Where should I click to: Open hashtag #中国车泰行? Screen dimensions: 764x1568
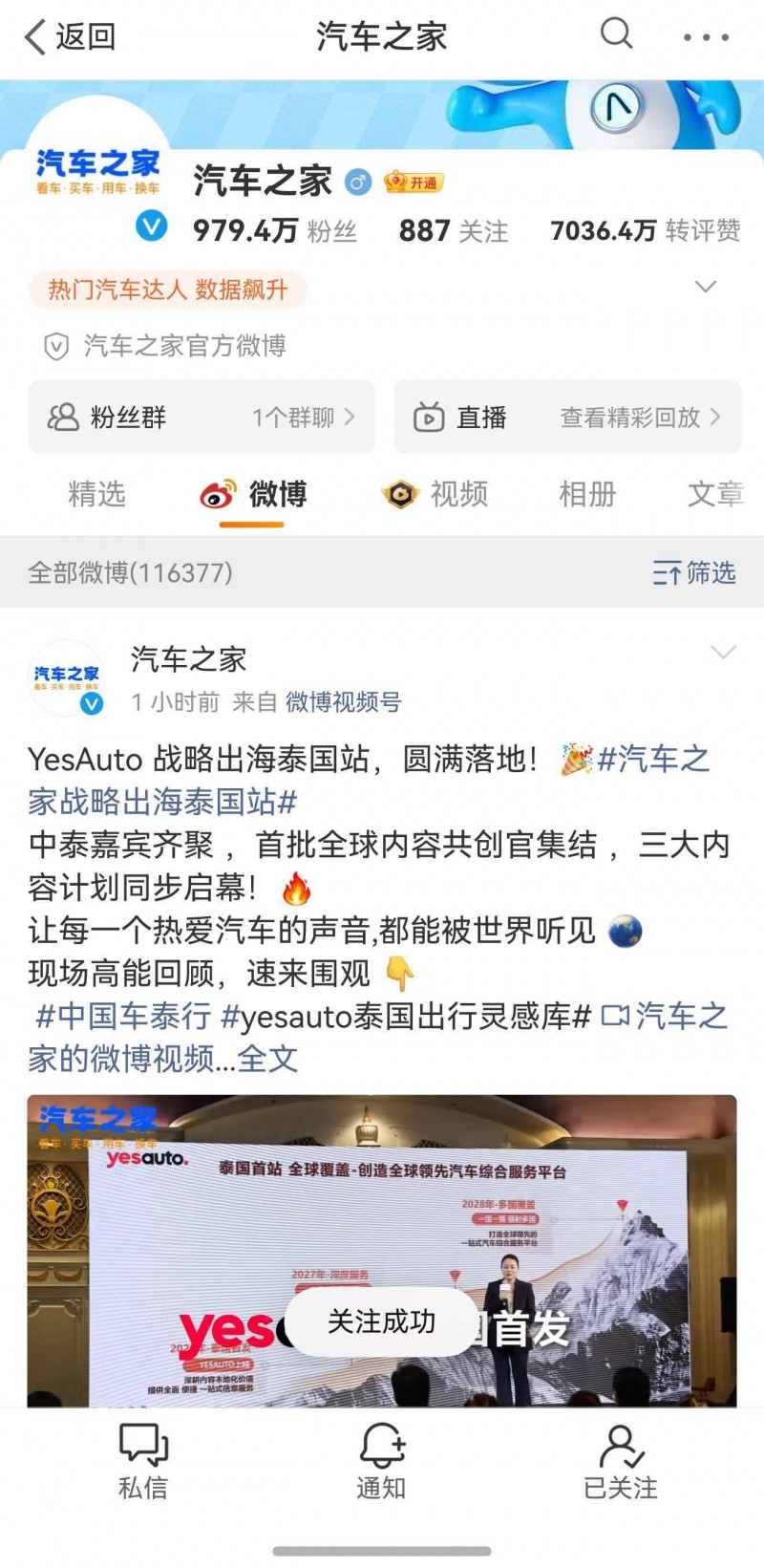[123, 1016]
